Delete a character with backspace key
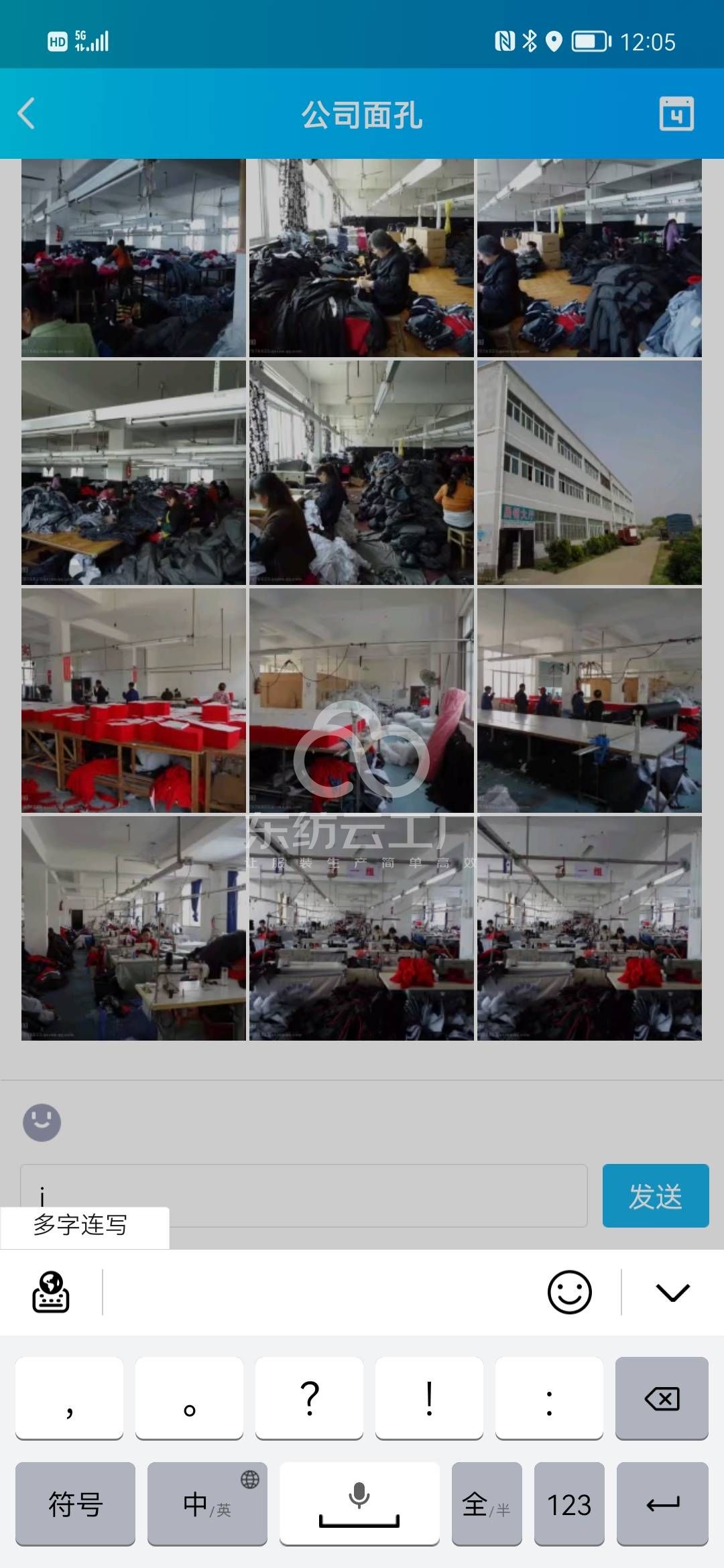This screenshot has width=724, height=1568. tap(662, 1398)
